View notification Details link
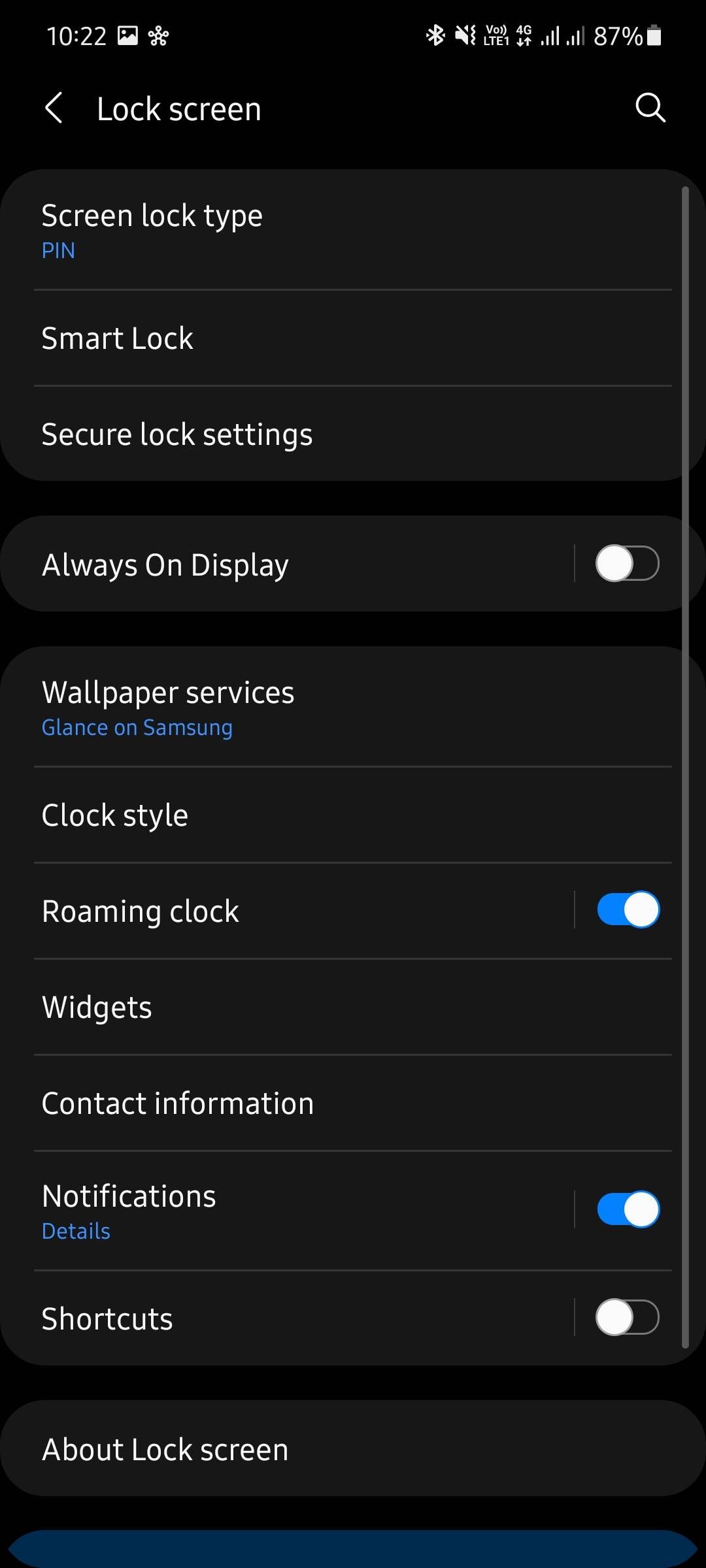This screenshot has width=706, height=1568. 75,1230
